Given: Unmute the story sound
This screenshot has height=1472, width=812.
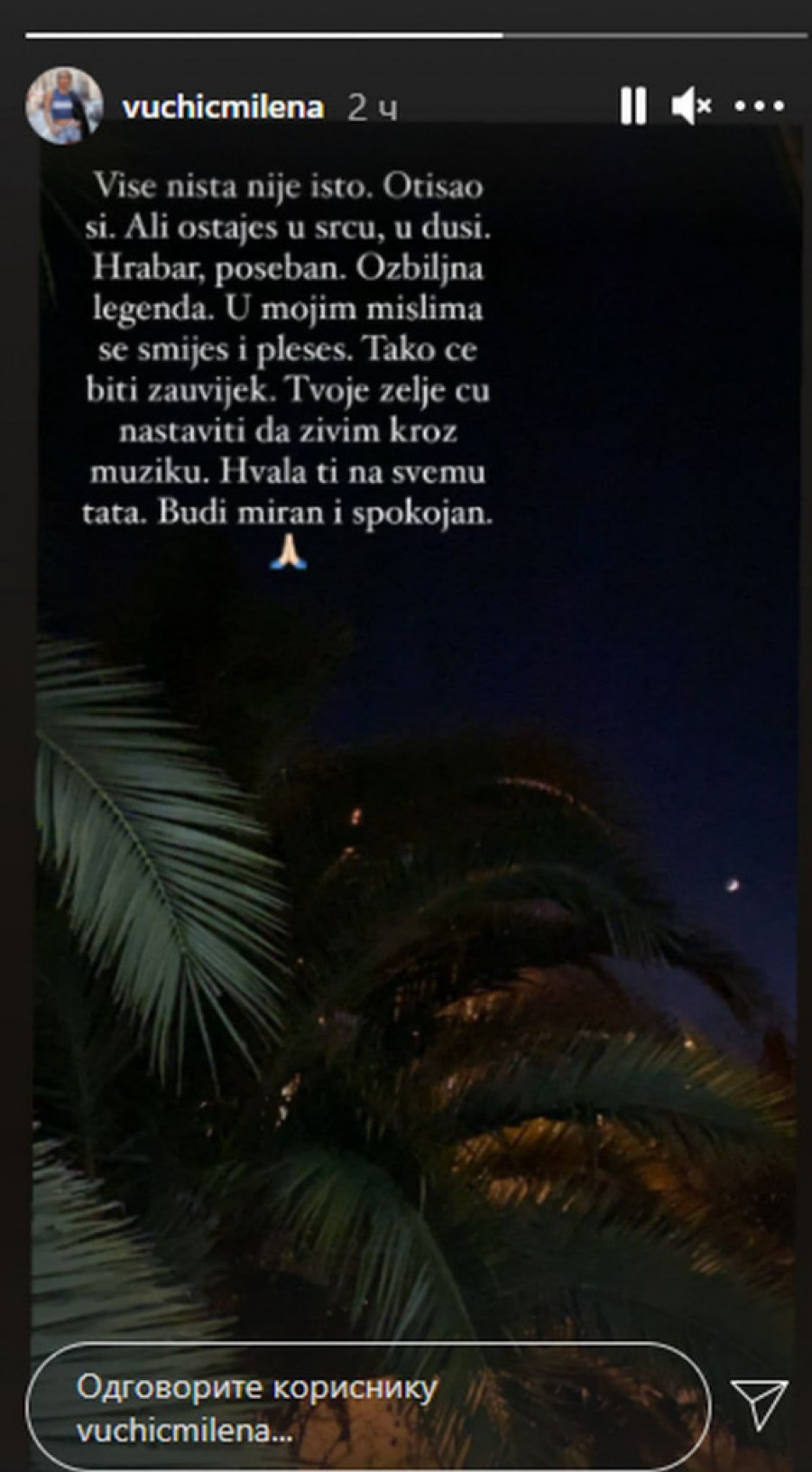Looking at the screenshot, I should pos(691,106).
